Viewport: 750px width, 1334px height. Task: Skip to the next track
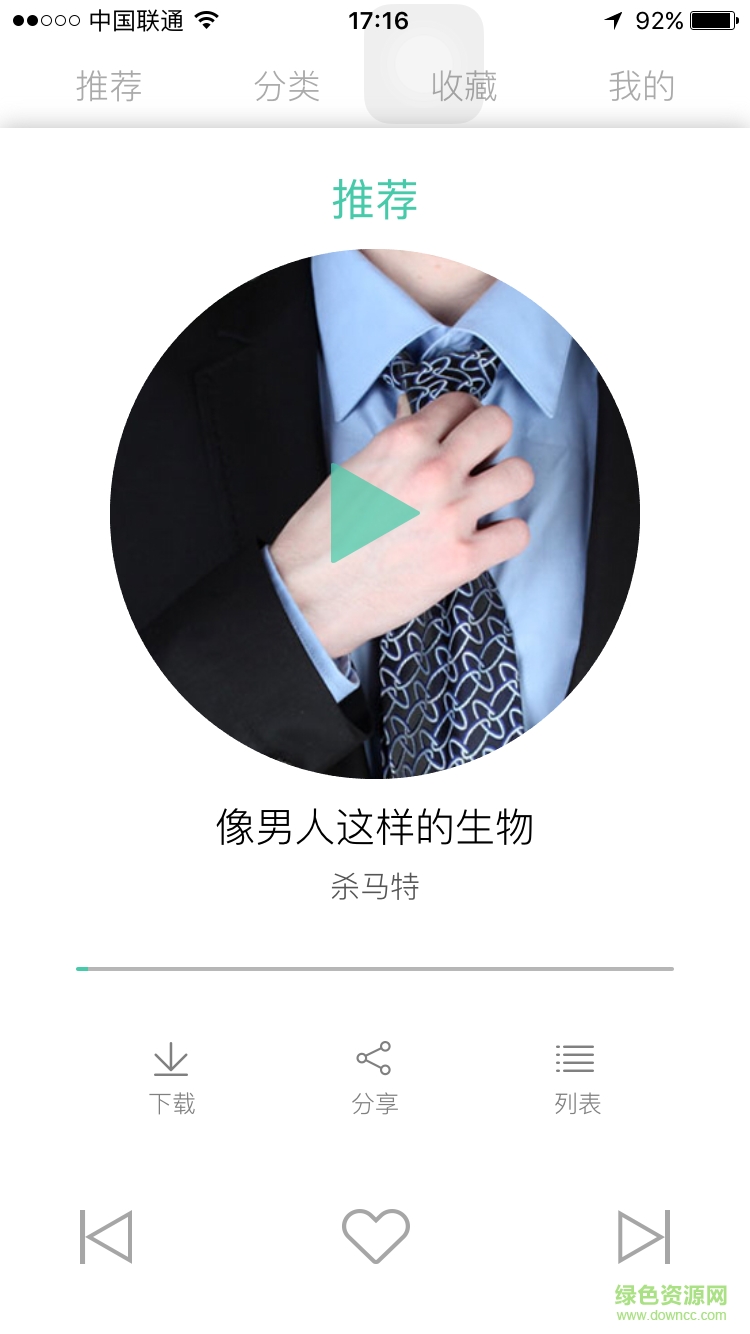[x=644, y=1236]
